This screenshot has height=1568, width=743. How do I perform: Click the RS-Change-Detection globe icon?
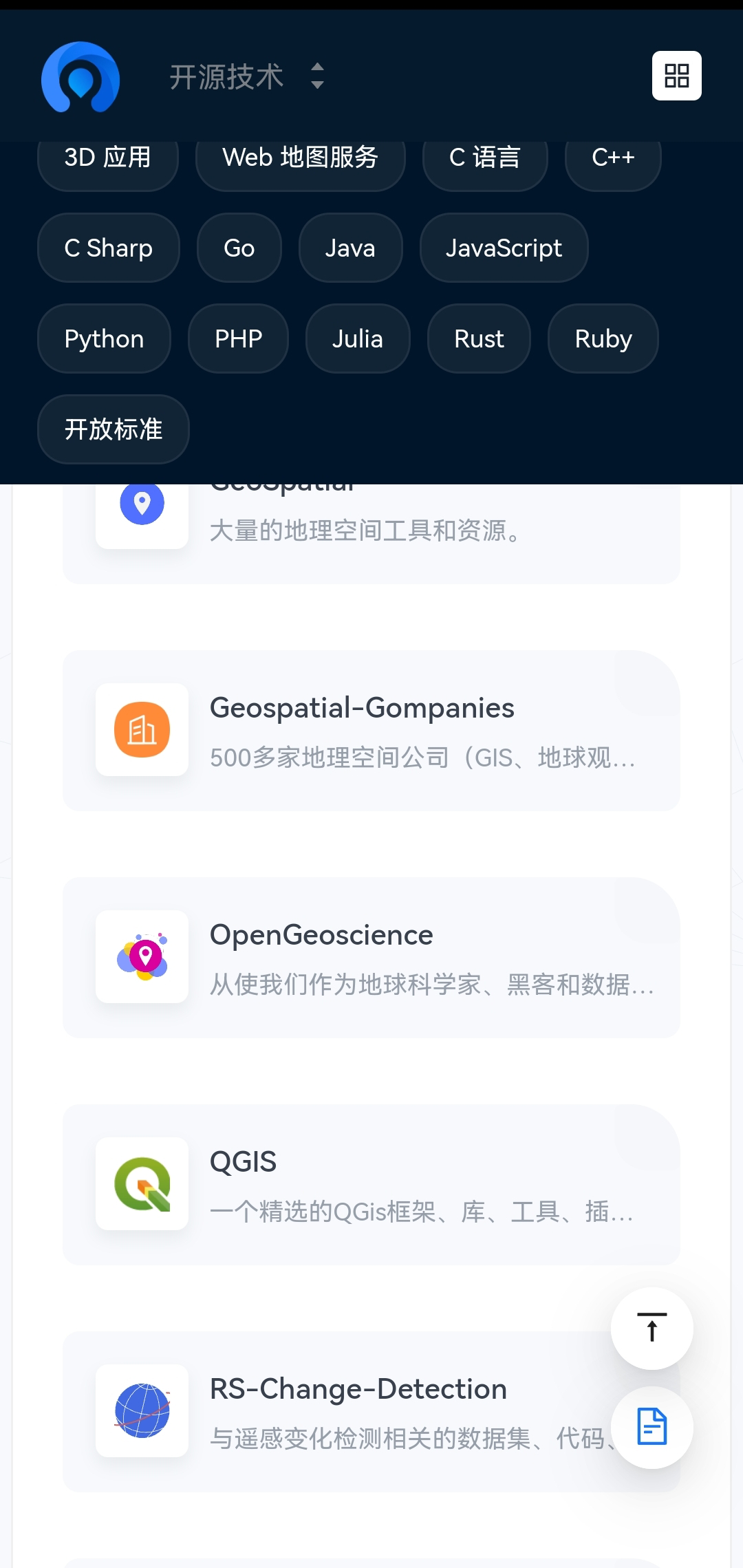[x=142, y=1412]
